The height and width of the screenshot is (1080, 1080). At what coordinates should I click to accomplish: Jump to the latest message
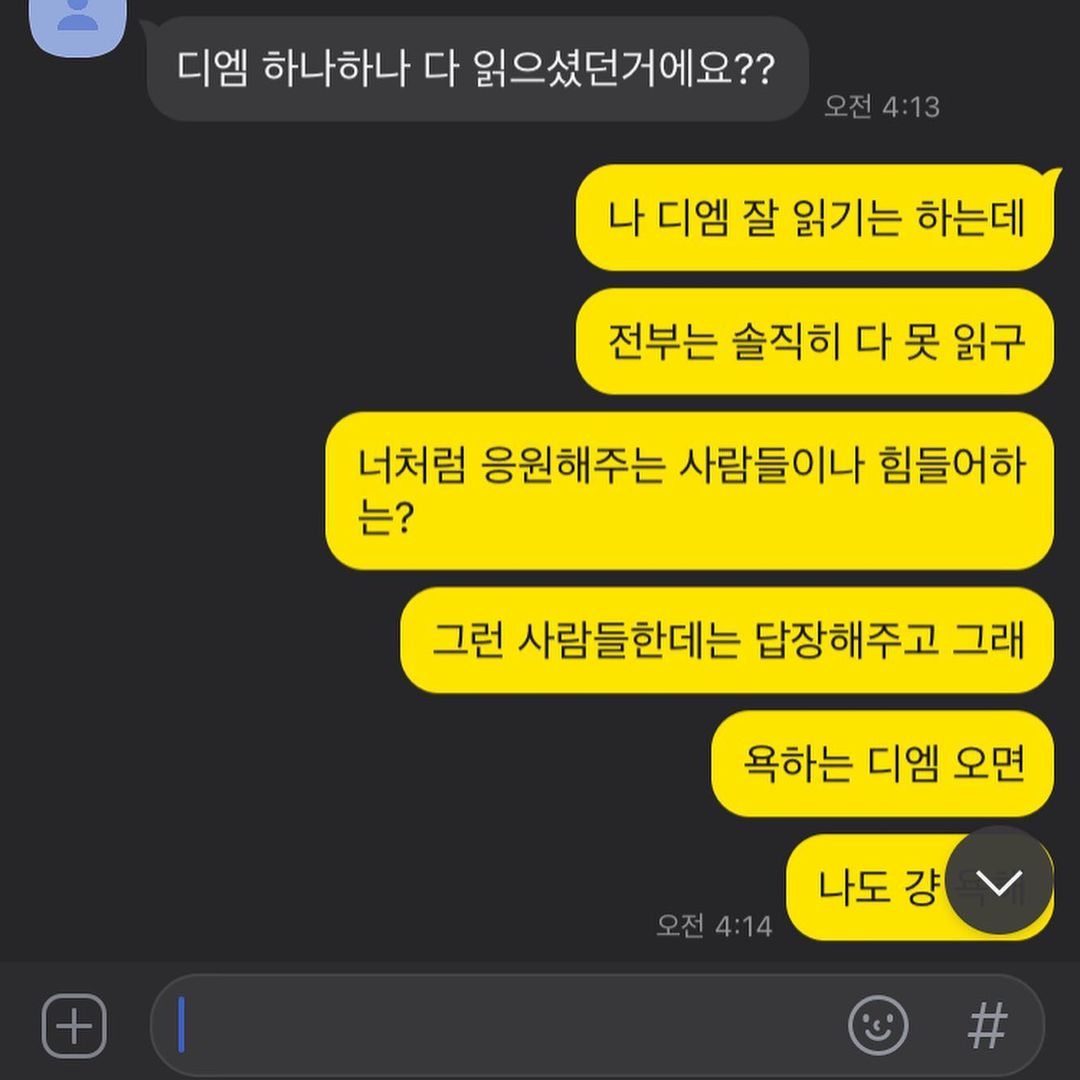coord(999,882)
